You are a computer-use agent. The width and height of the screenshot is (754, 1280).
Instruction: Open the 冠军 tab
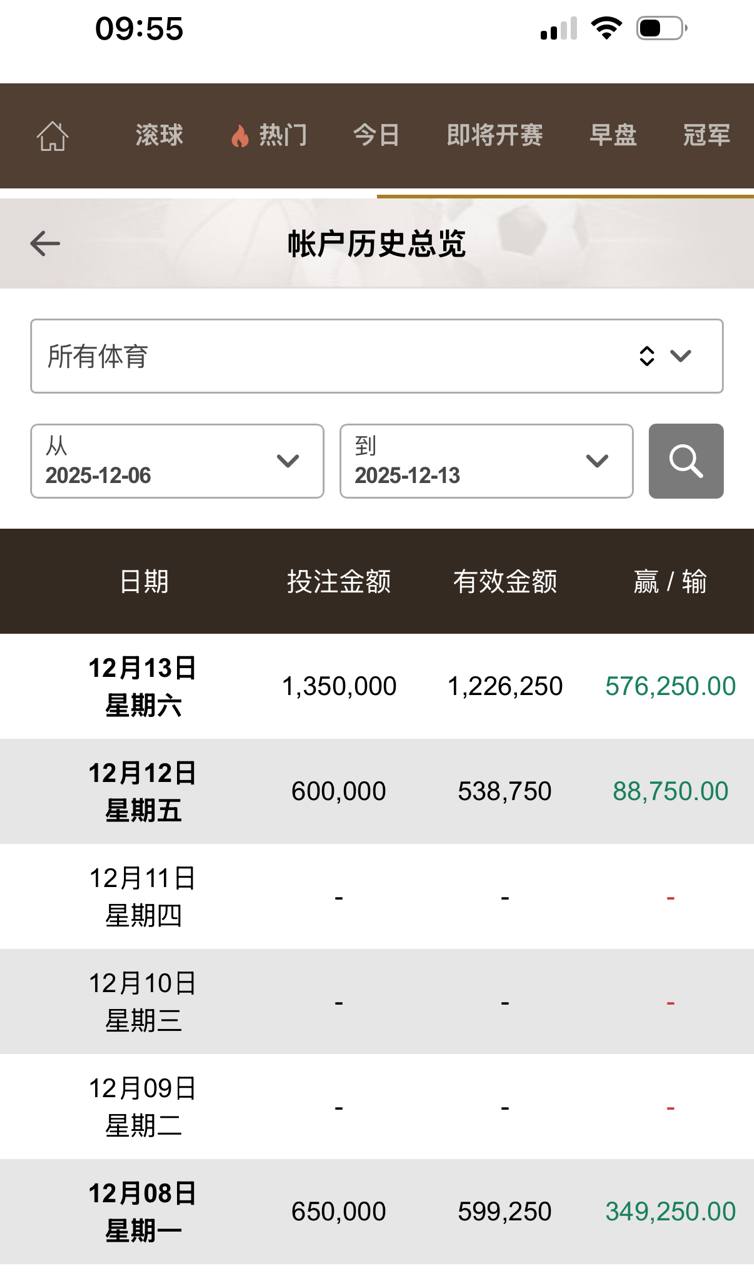pos(706,135)
